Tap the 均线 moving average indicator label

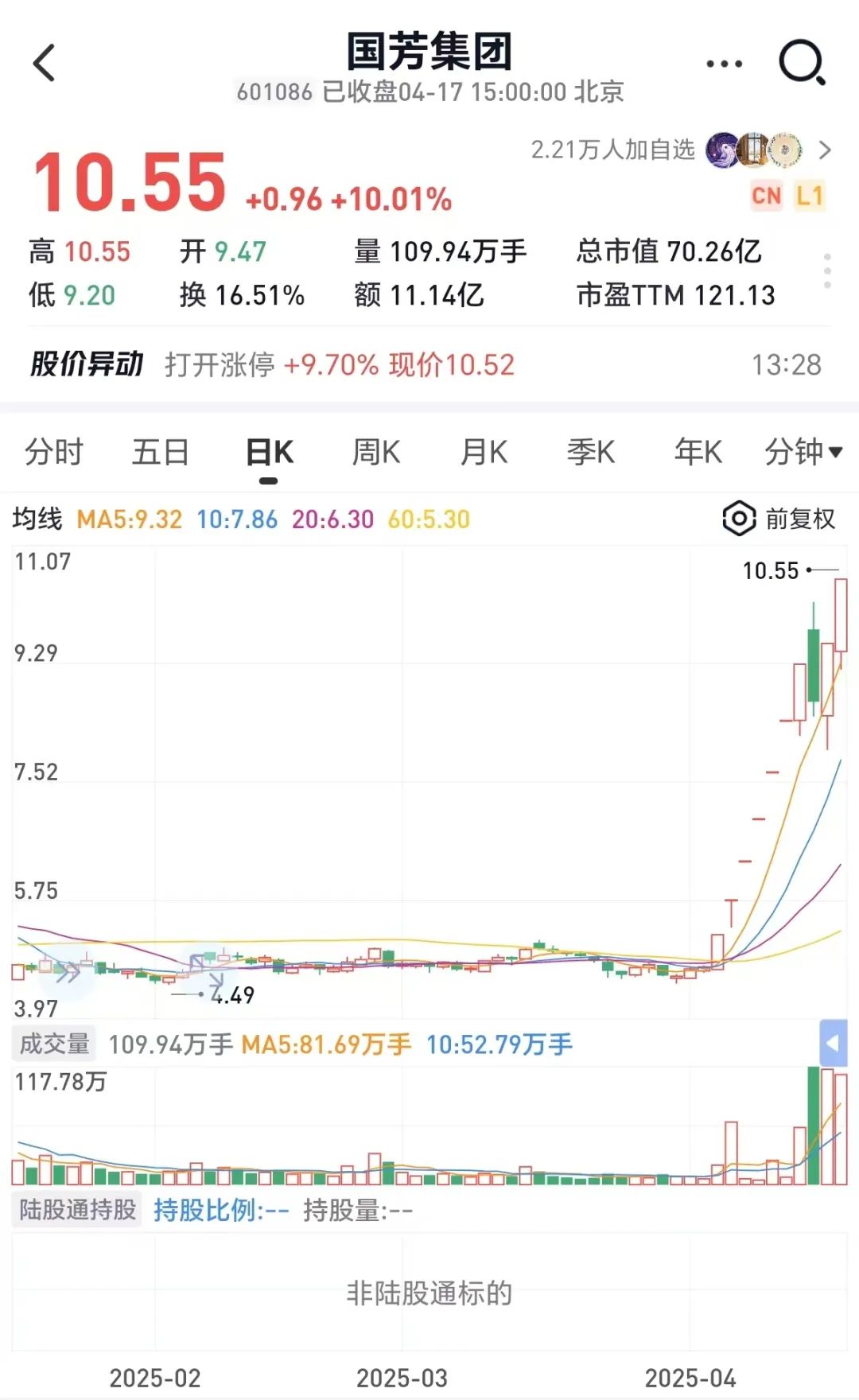(x=37, y=519)
